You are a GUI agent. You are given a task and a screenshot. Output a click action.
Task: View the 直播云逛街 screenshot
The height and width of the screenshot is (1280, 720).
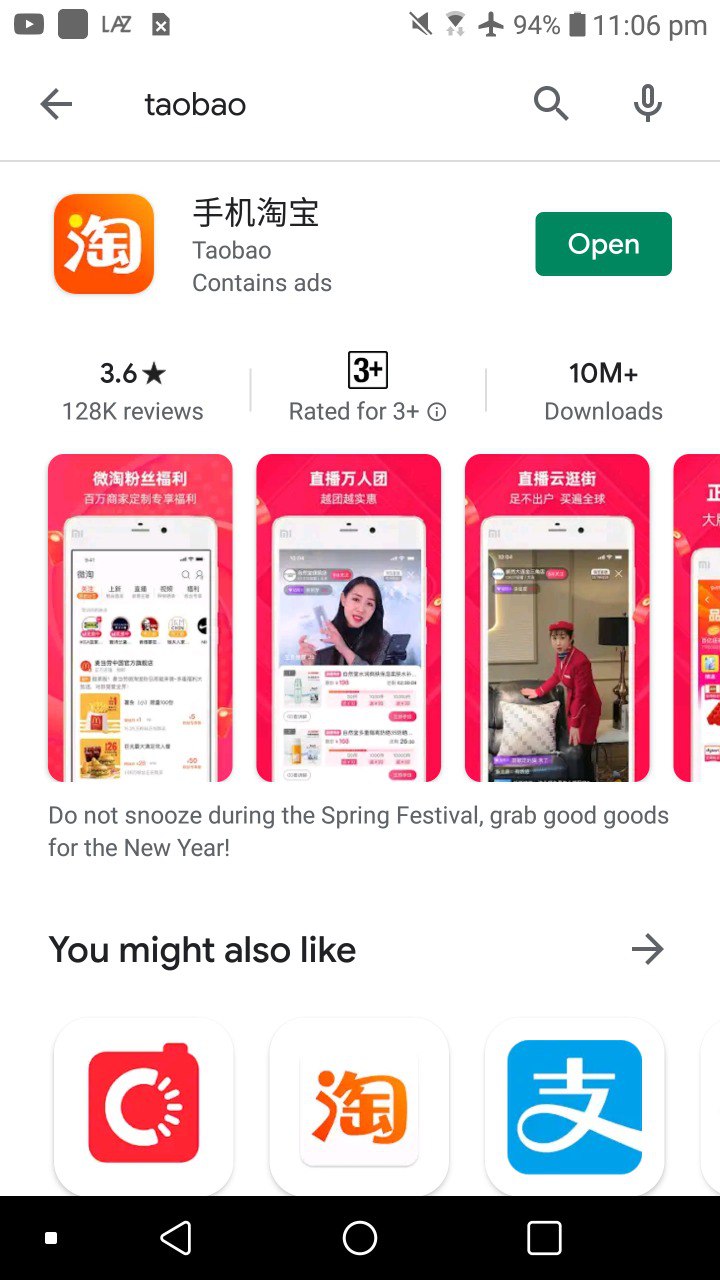tap(557, 617)
